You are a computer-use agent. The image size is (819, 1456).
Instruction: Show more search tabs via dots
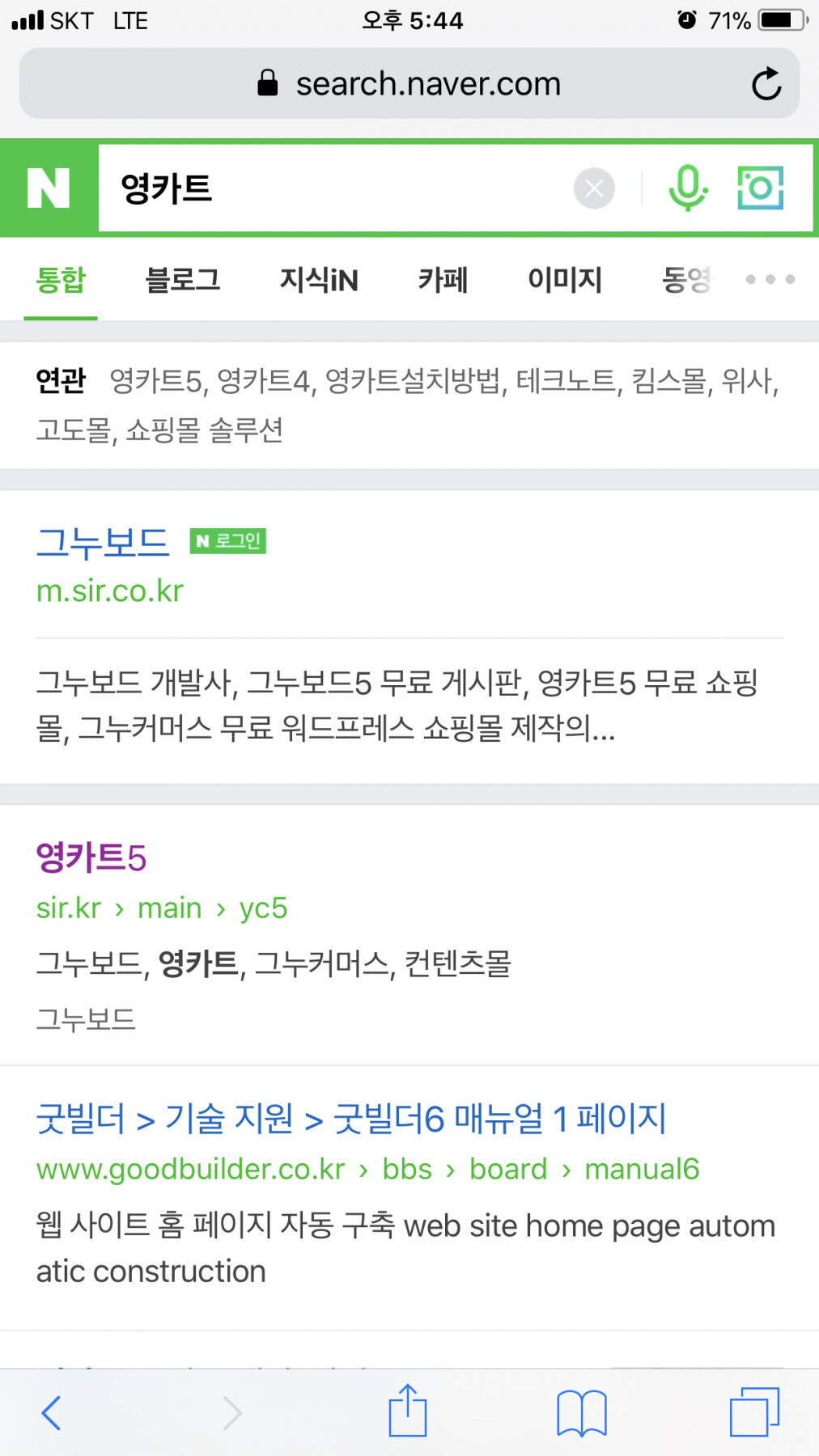[770, 279]
